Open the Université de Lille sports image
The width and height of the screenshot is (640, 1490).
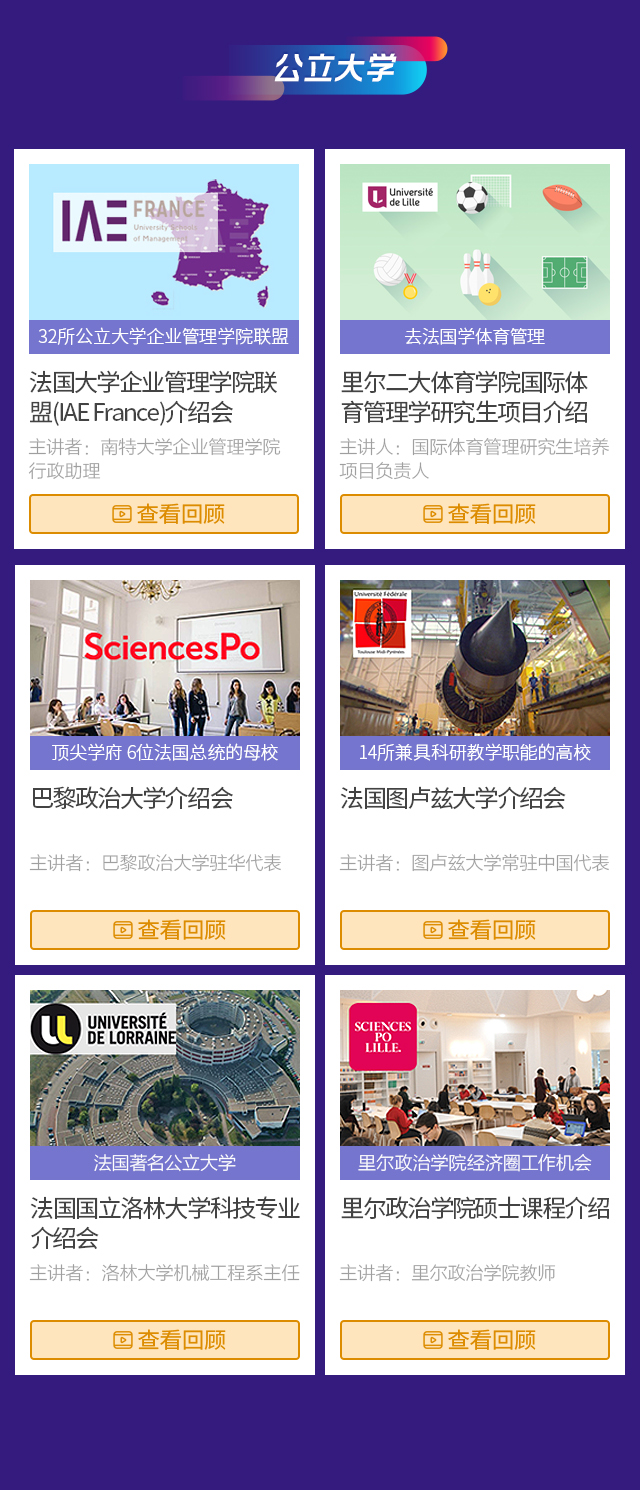(475, 242)
